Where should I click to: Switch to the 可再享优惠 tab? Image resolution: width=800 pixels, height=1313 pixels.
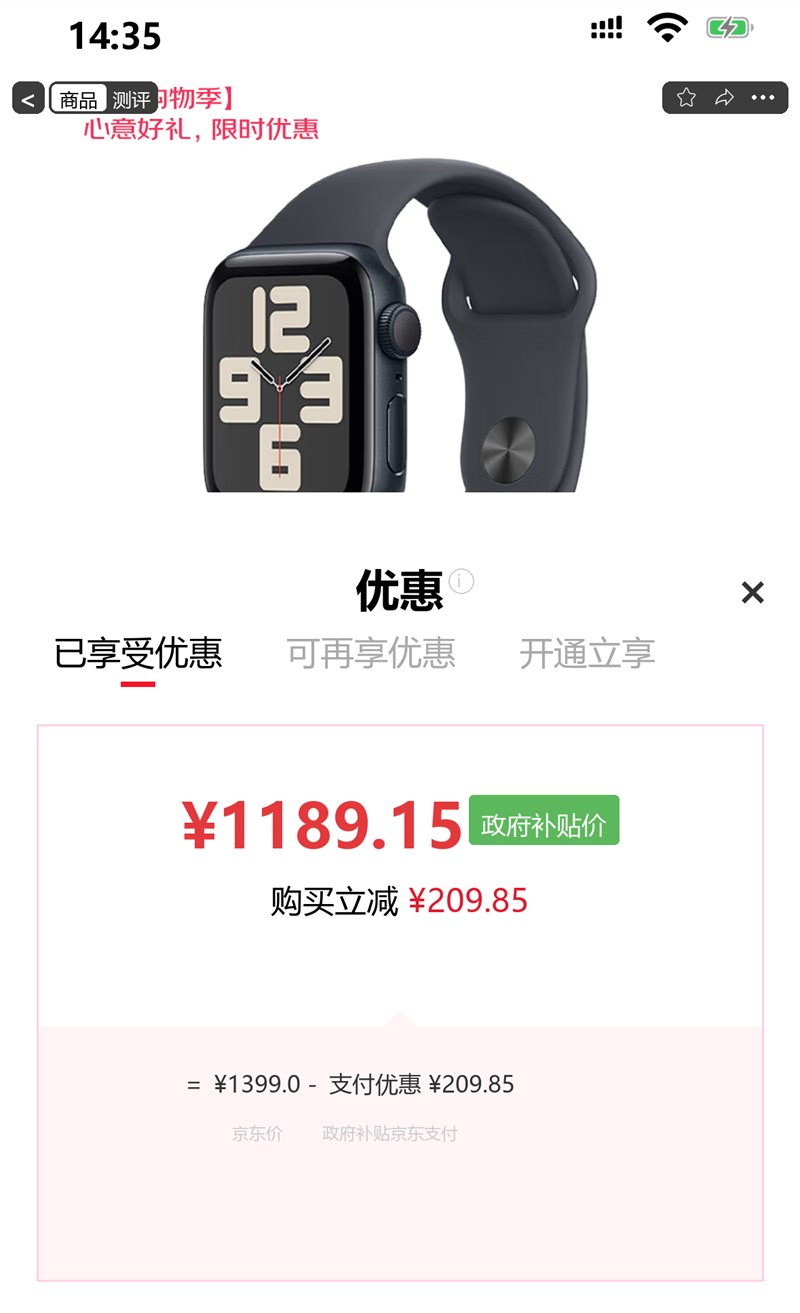click(x=370, y=654)
